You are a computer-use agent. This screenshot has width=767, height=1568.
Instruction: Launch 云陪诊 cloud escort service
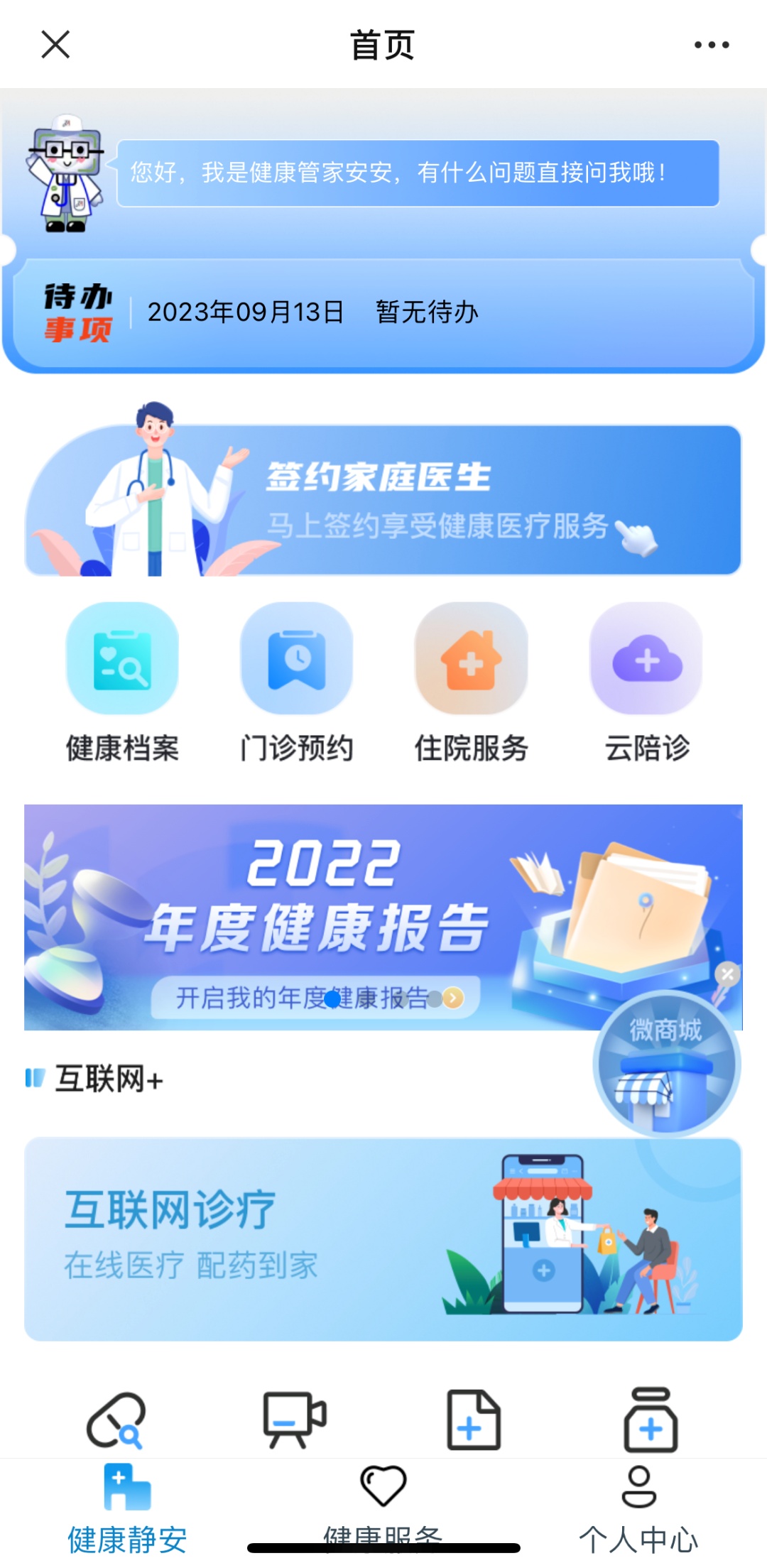(x=646, y=682)
